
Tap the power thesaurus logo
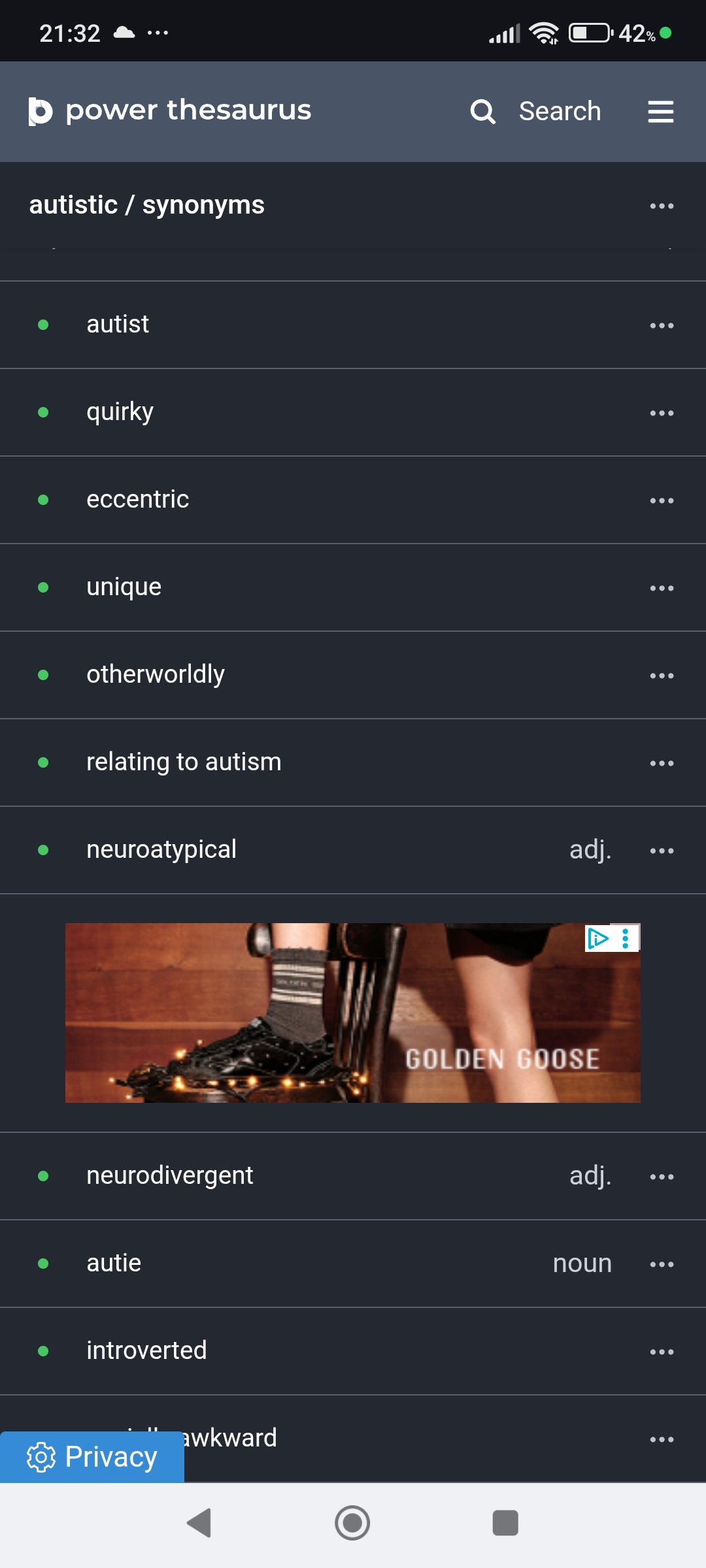170,111
